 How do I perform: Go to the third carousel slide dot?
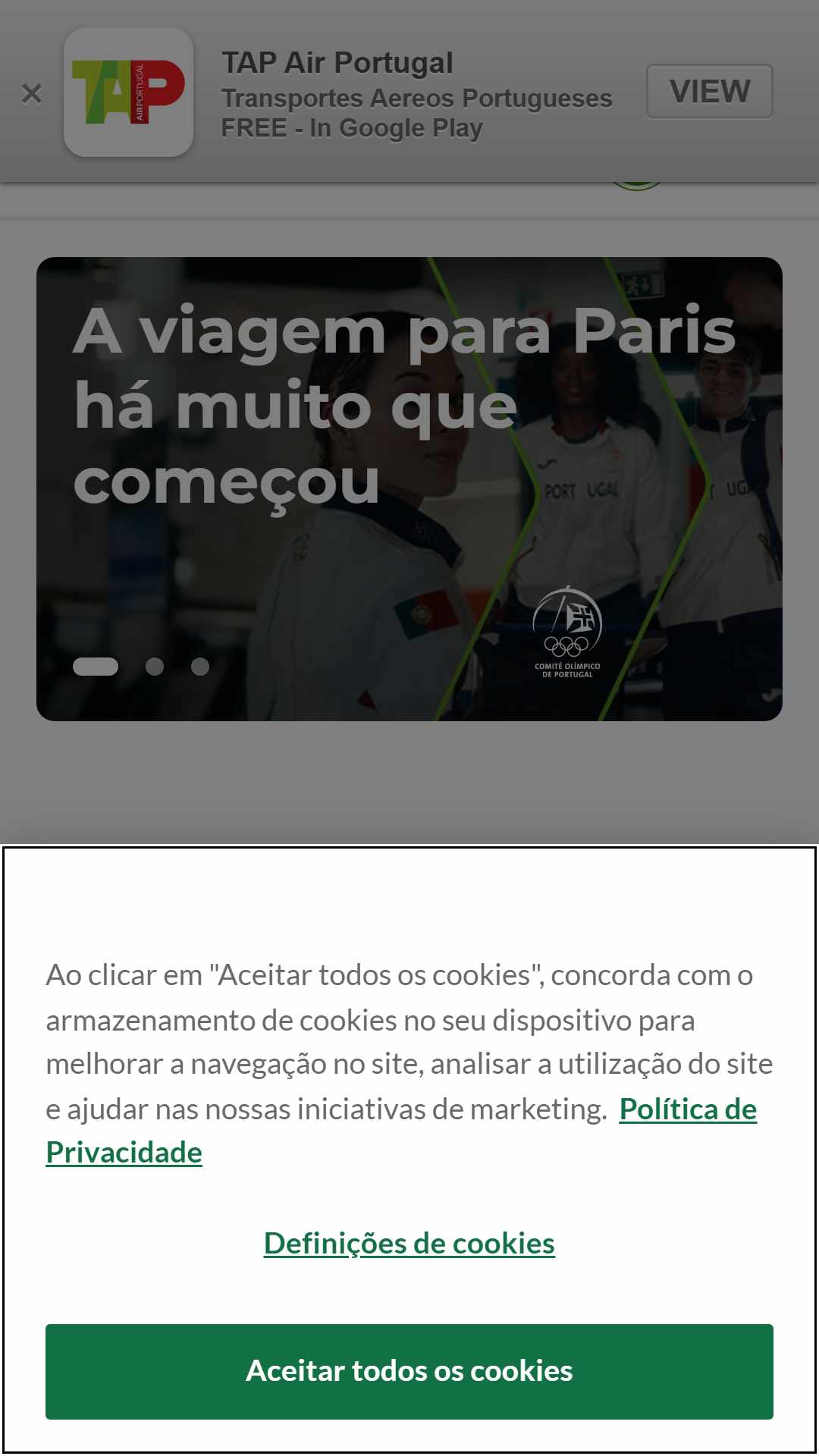pos(200,667)
